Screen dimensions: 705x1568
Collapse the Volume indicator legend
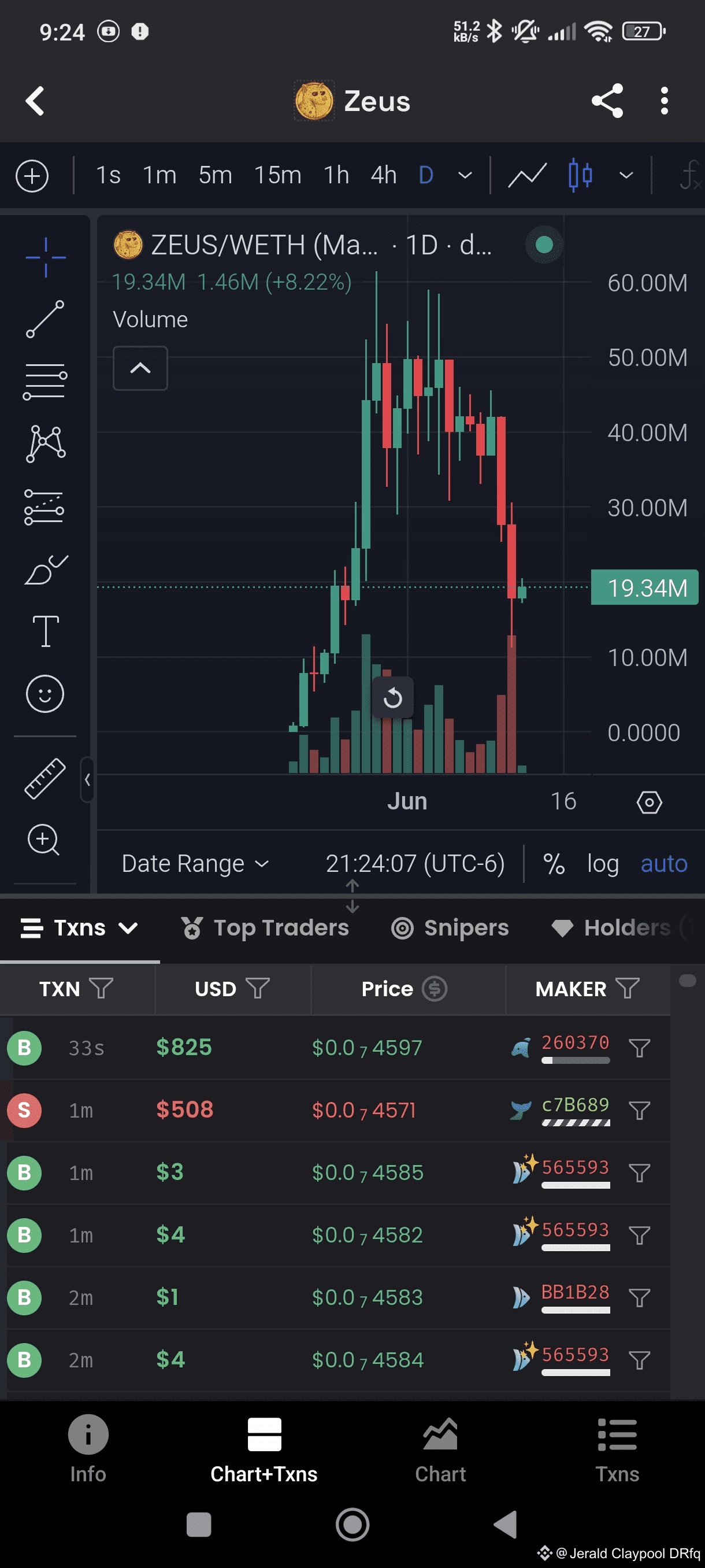pyautogui.click(x=140, y=368)
